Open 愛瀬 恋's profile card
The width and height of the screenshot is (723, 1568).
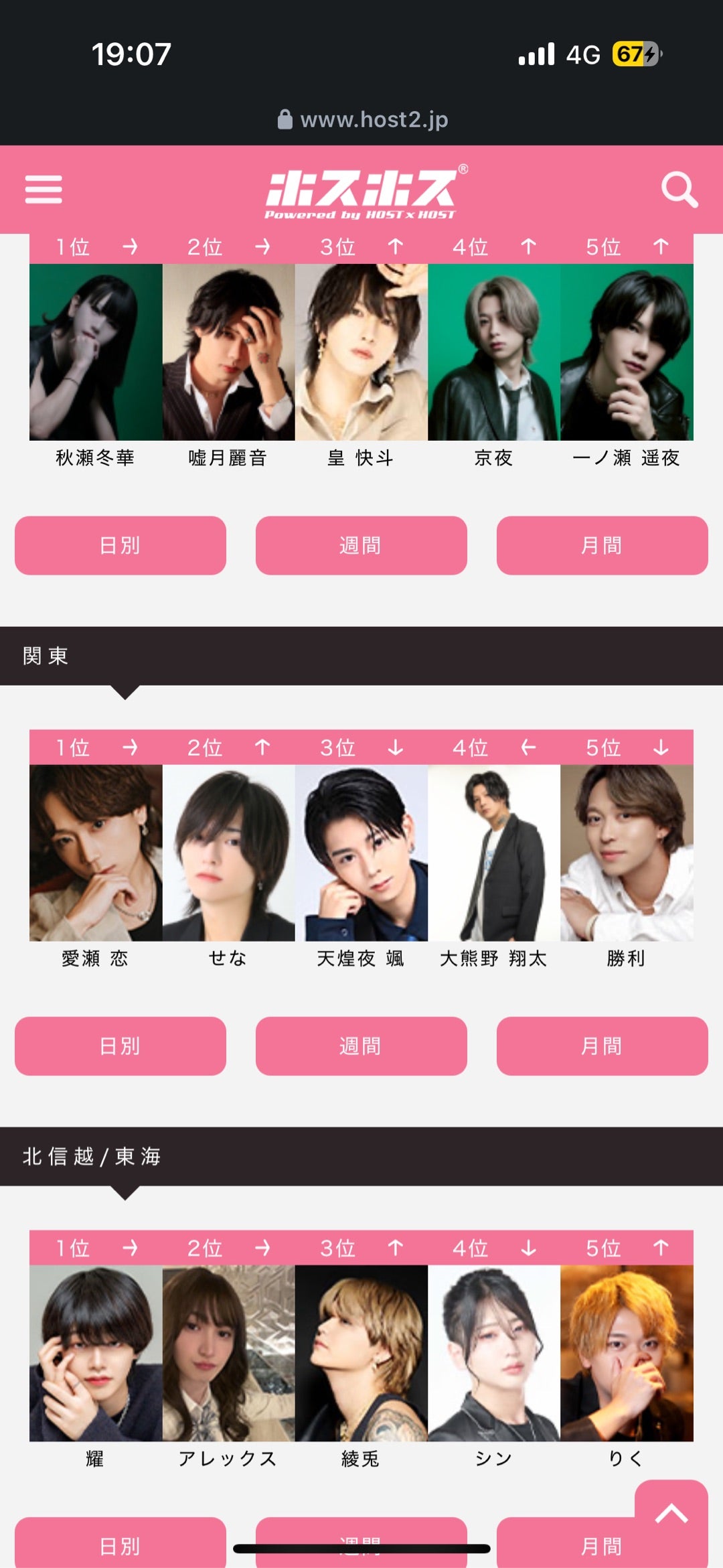96,852
